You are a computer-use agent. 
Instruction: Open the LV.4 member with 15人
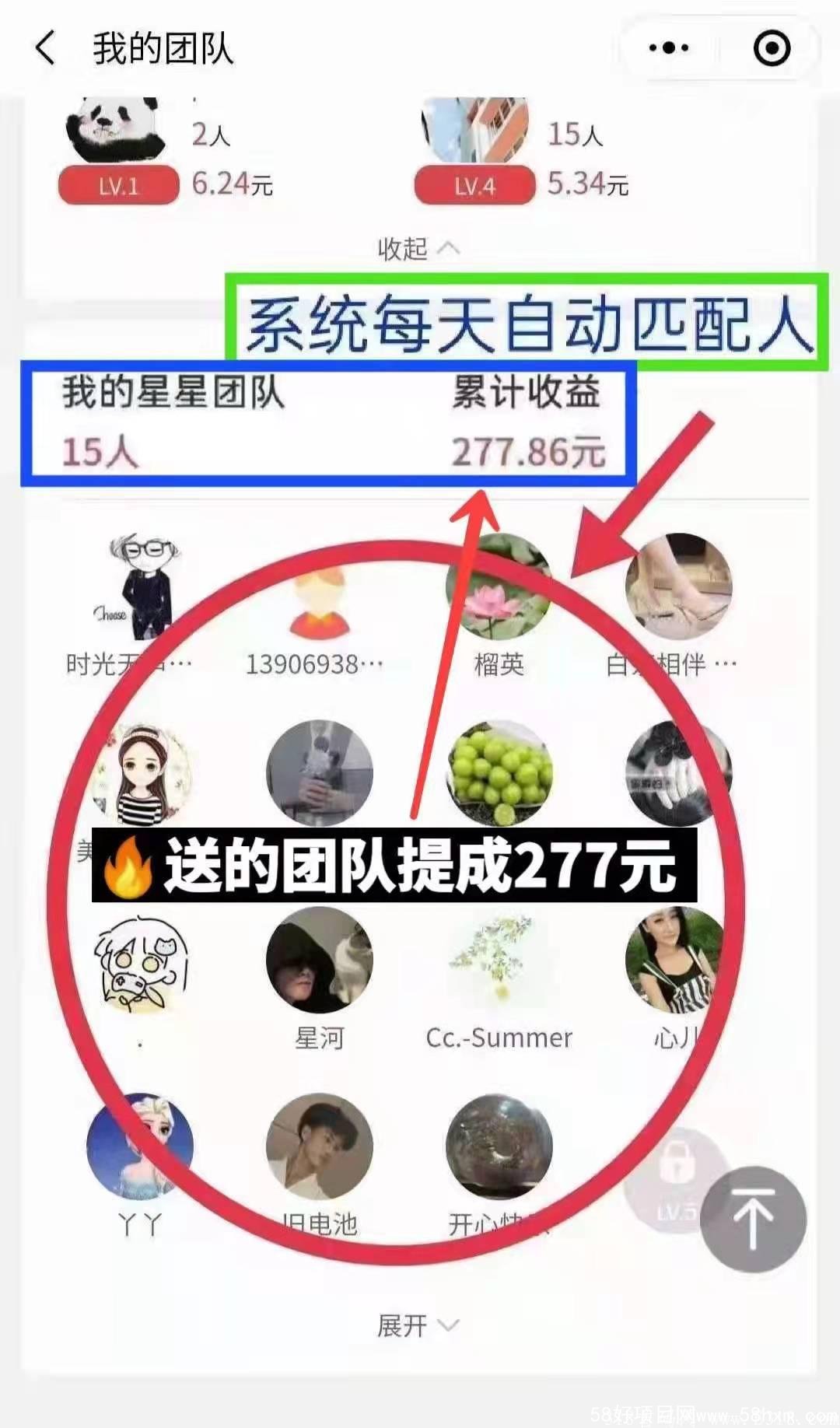tap(474, 128)
